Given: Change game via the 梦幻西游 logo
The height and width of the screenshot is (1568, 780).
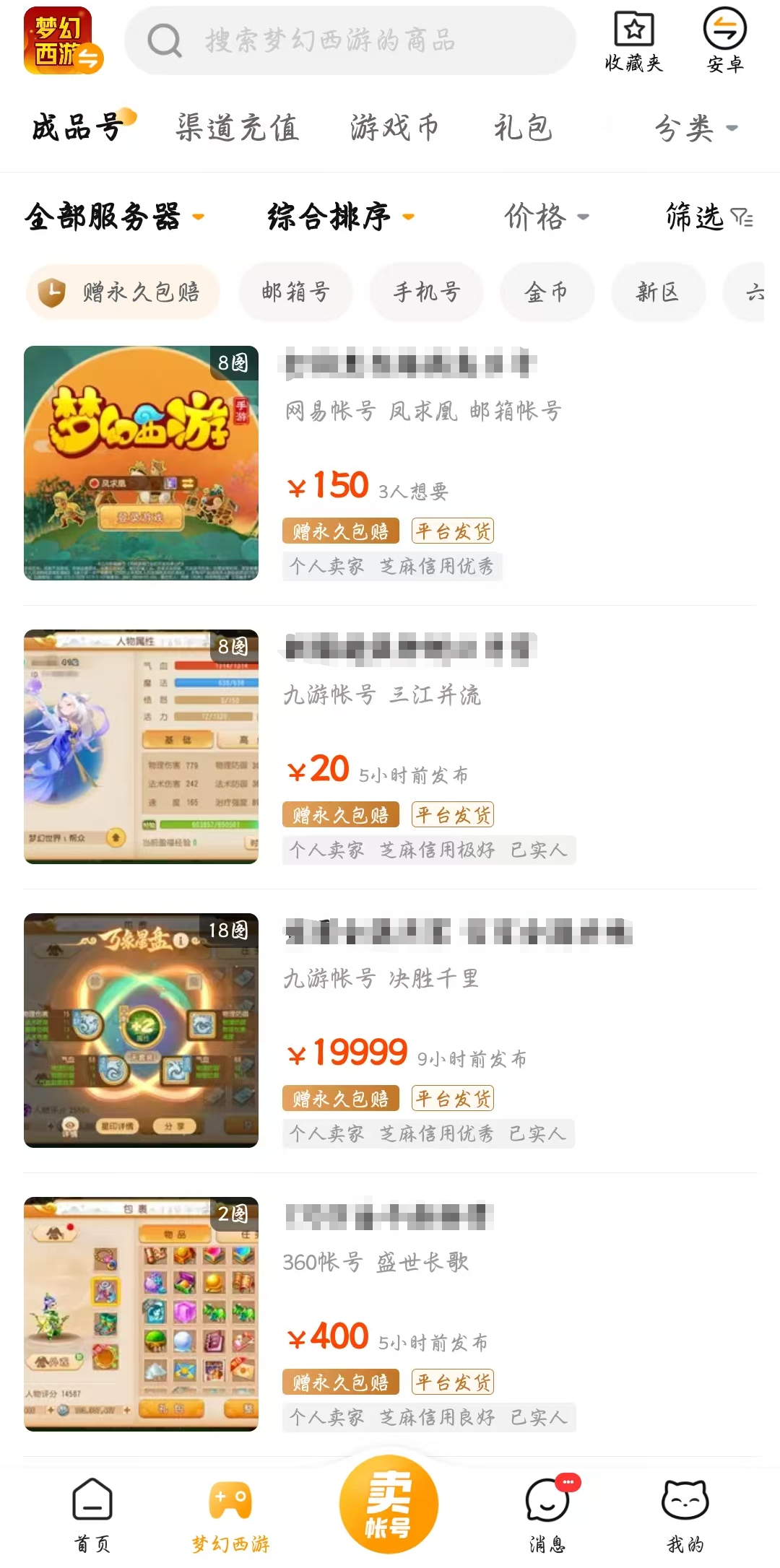Looking at the screenshot, I should click(64, 41).
